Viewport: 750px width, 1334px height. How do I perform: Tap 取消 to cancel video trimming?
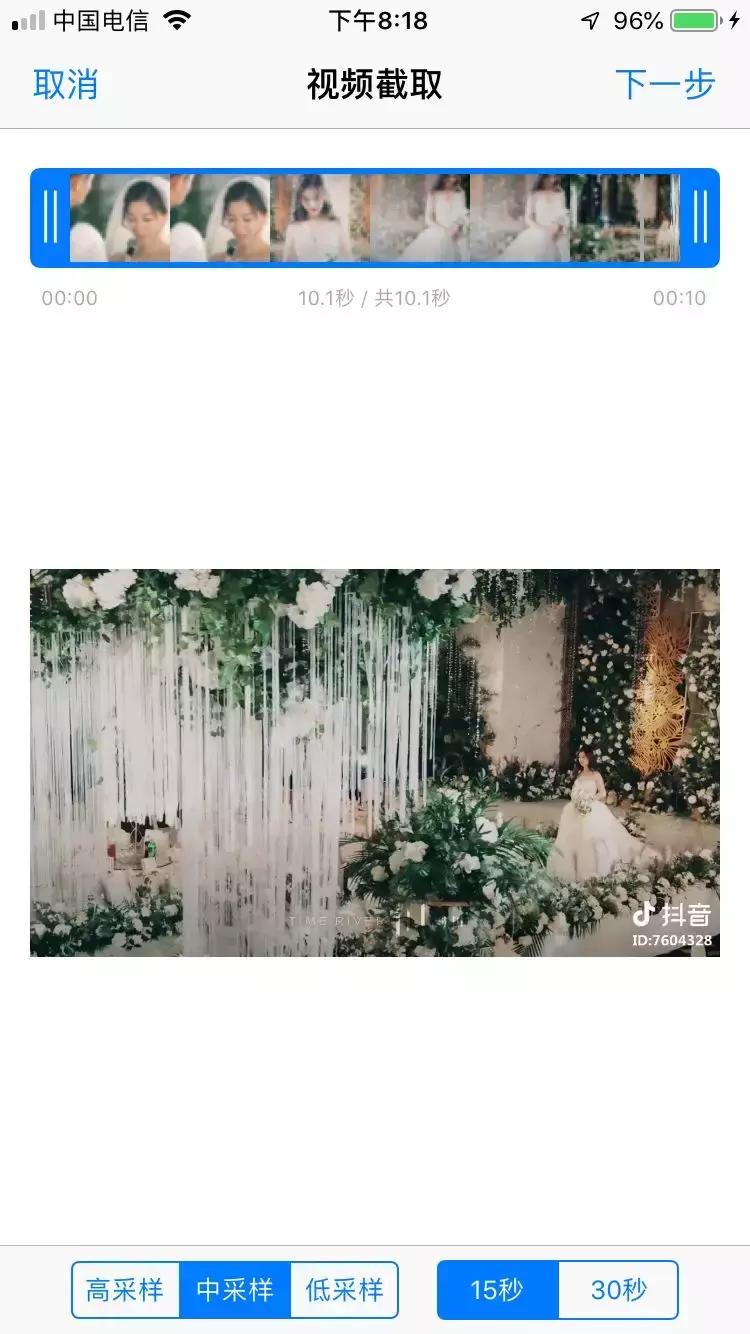point(66,85)
